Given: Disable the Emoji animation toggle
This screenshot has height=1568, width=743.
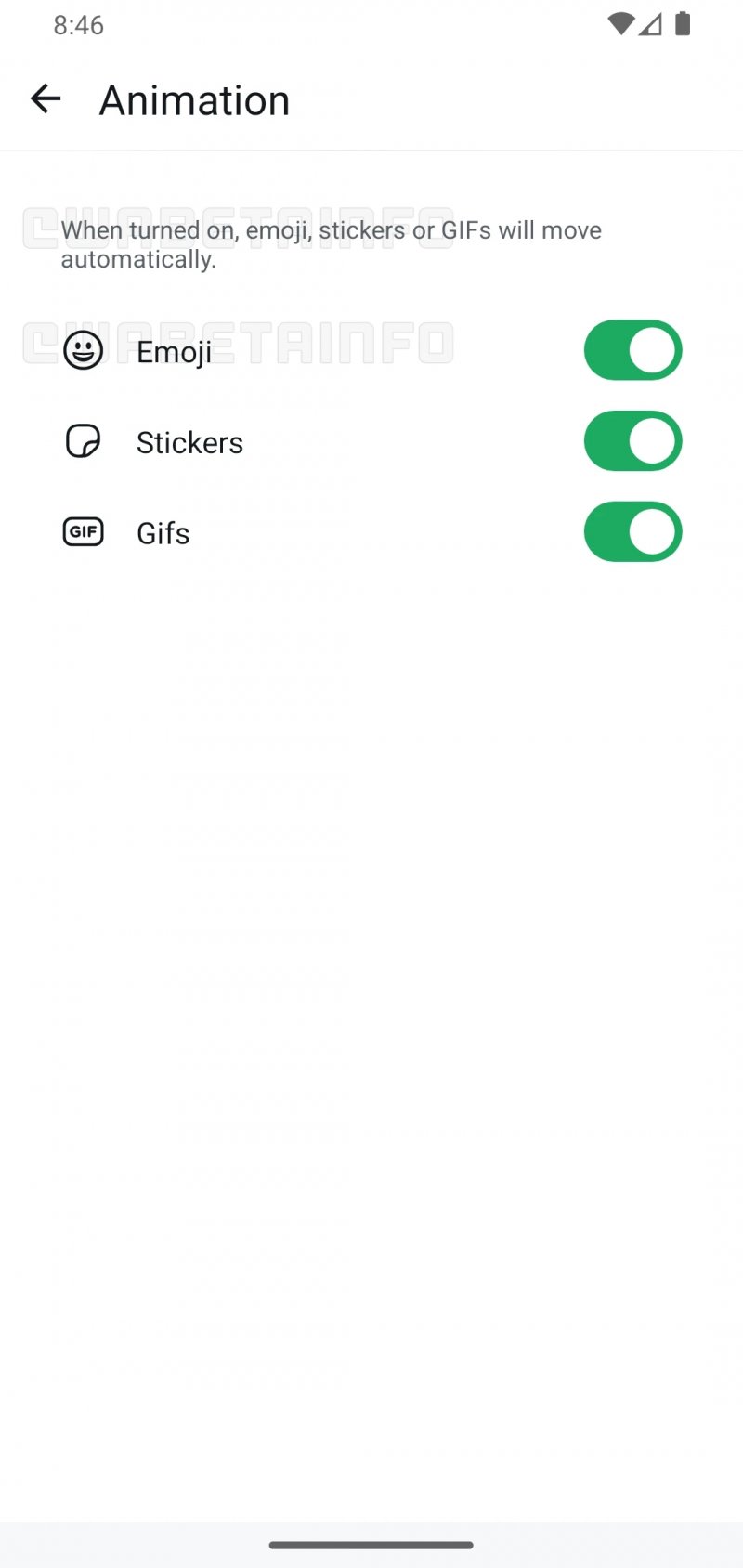Looking at the screenshot, I should click(x=632, y=350).
